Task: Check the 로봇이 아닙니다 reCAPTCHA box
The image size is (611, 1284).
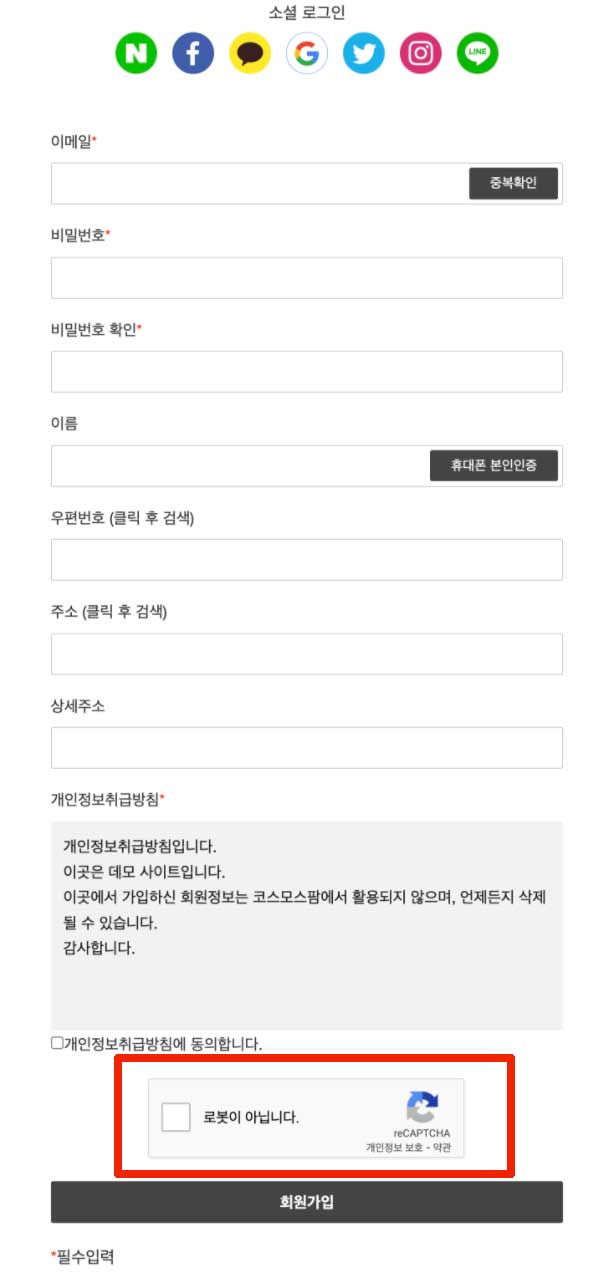Action: pos(176,1117)
